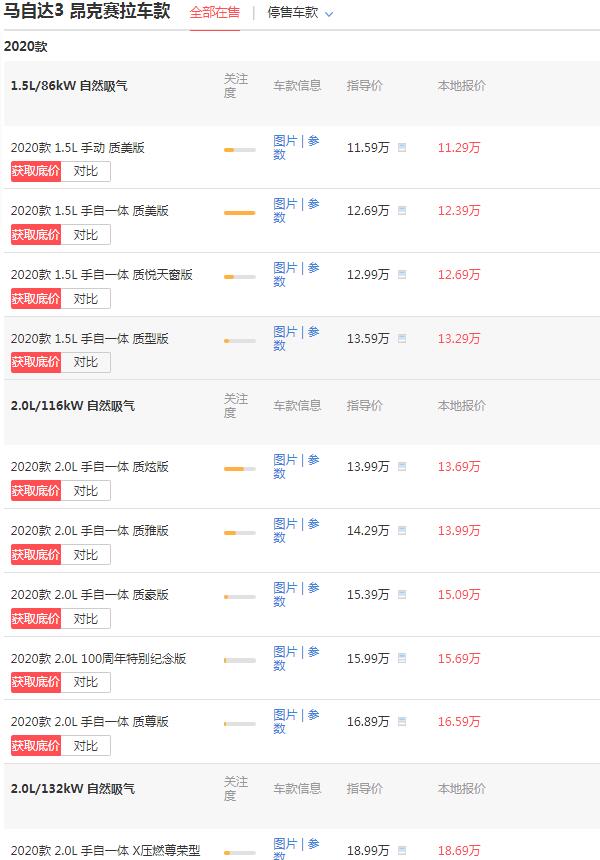This screenshot has height=860, width=600.
Task: Expand the 停售车款 dropdown
Action: (300, 13)
